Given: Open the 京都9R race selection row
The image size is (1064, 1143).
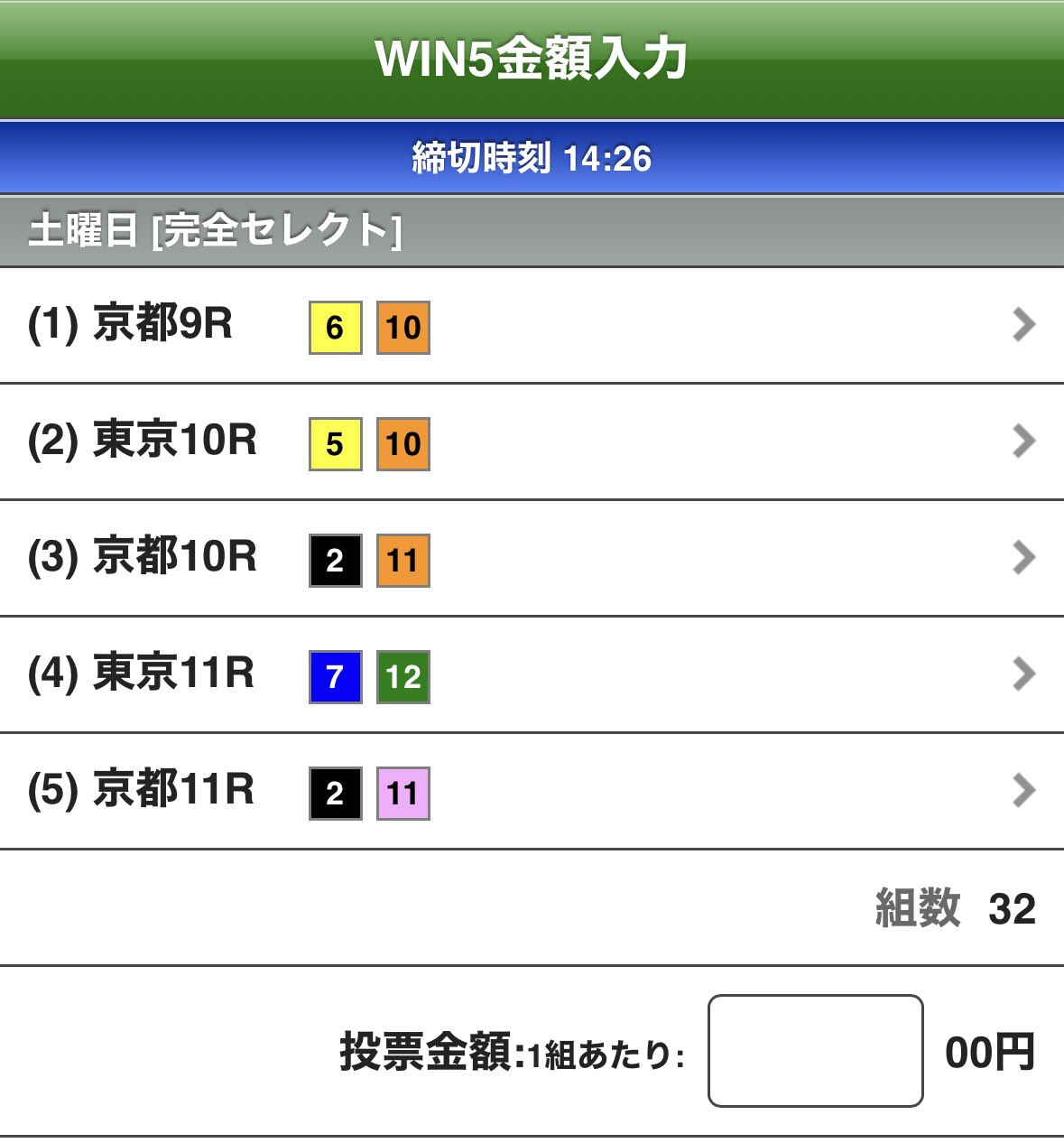Looking at the screenshot, I should [532, 326].
